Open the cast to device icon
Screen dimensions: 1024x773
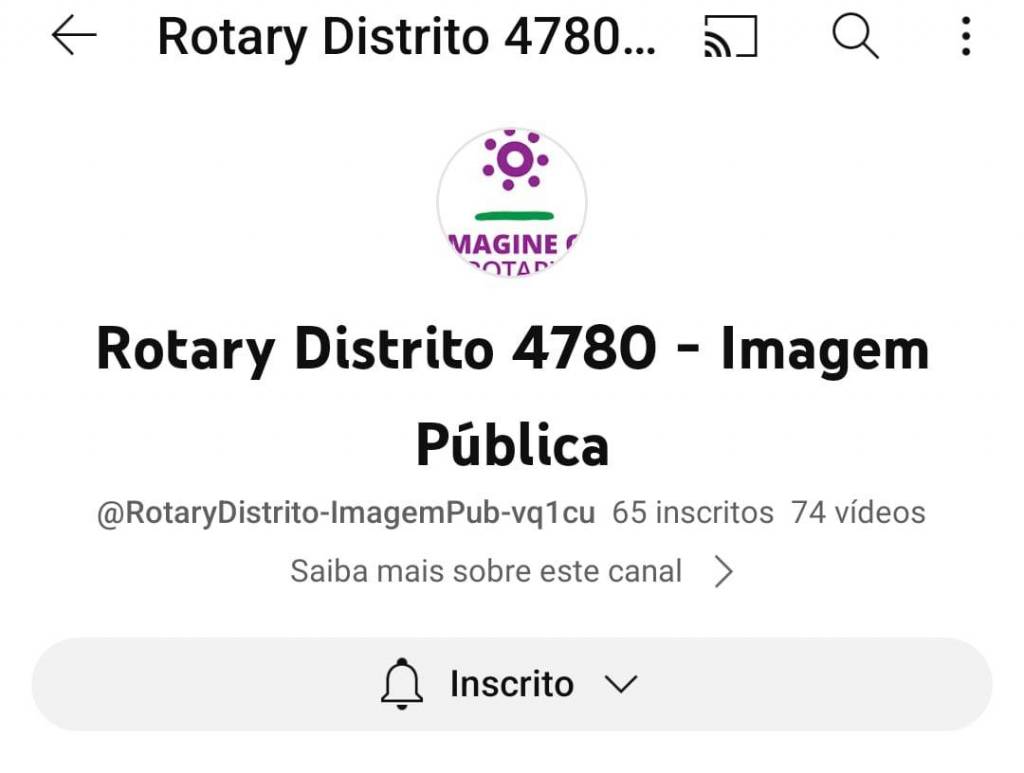pos(731,37)
